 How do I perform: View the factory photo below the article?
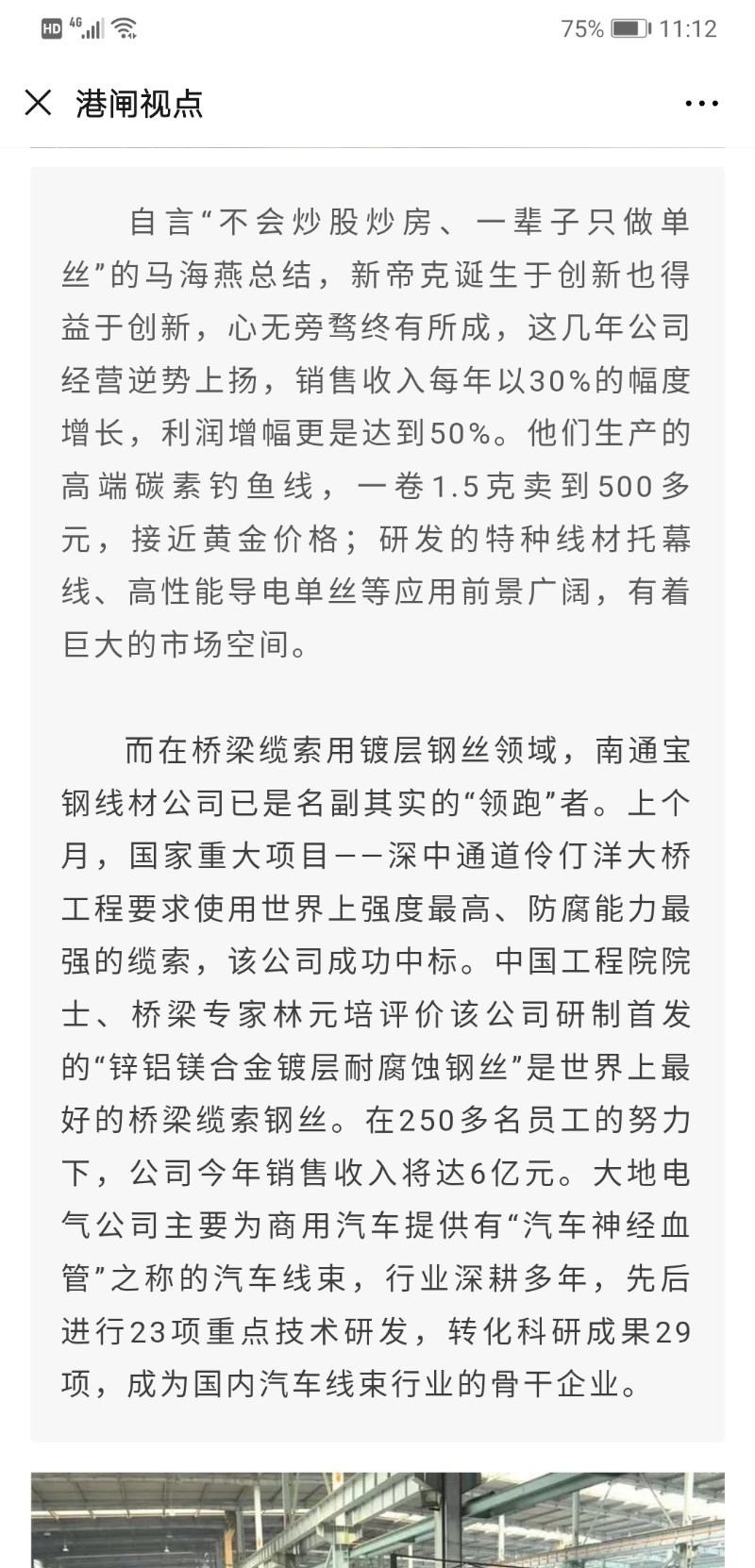377,1519
